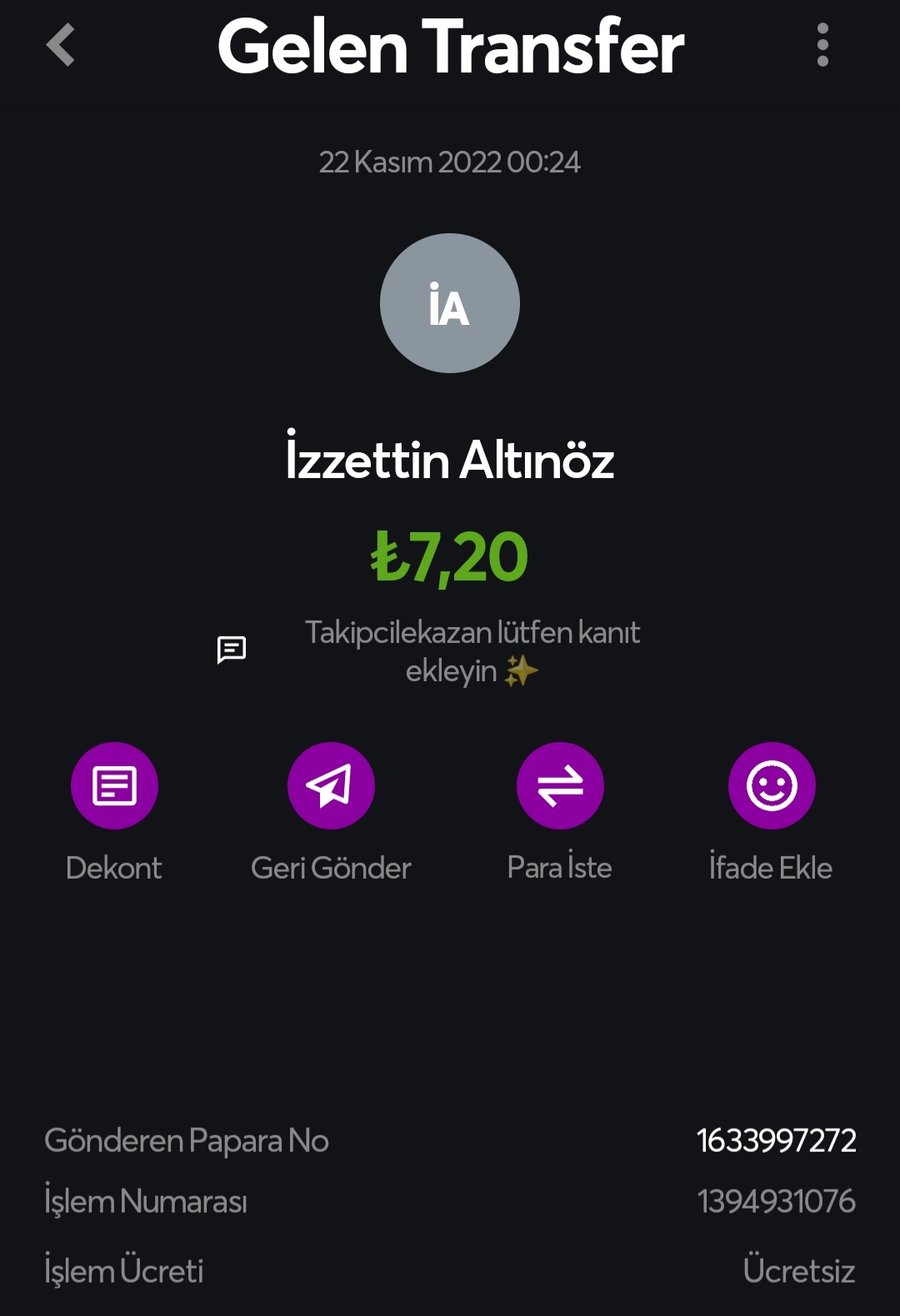Request money with Para İste
Viewport: 900px width, 1316px height.
(x=560, y=785)
